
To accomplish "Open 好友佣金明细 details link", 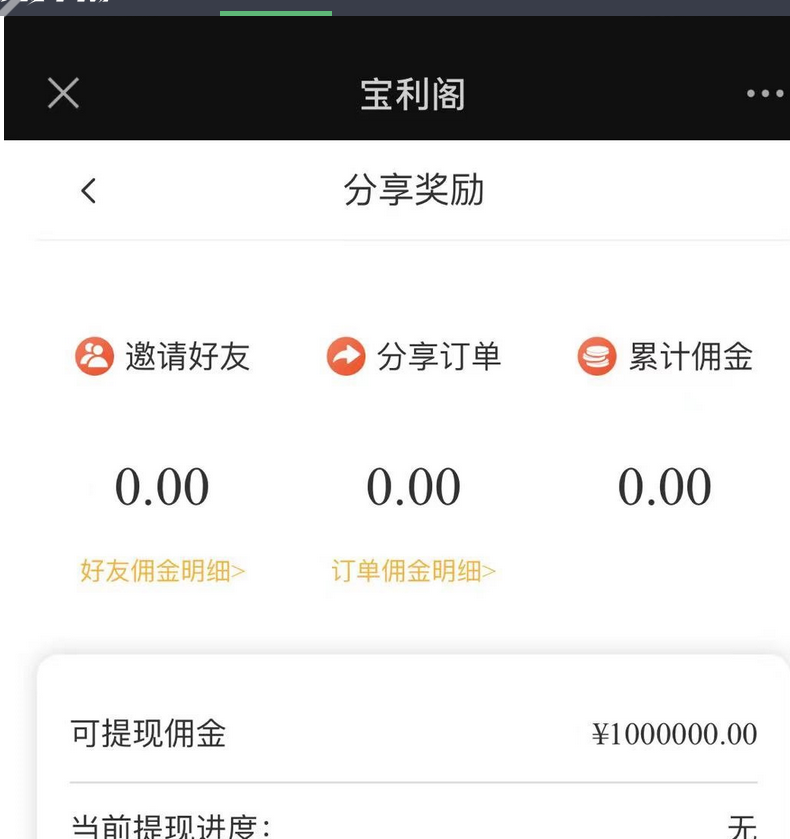I will [x=162, y=572].
